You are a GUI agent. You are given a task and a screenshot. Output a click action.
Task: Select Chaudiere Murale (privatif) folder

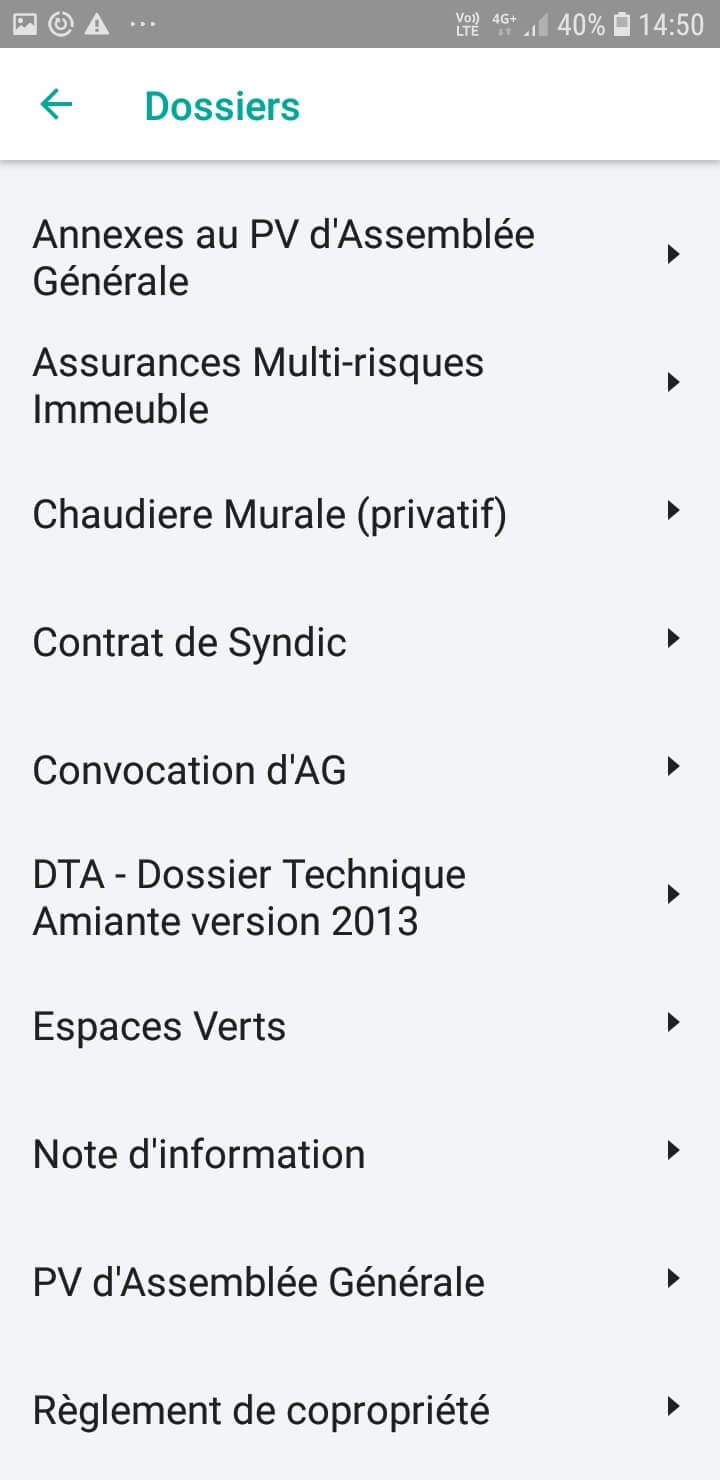(360, 514)
